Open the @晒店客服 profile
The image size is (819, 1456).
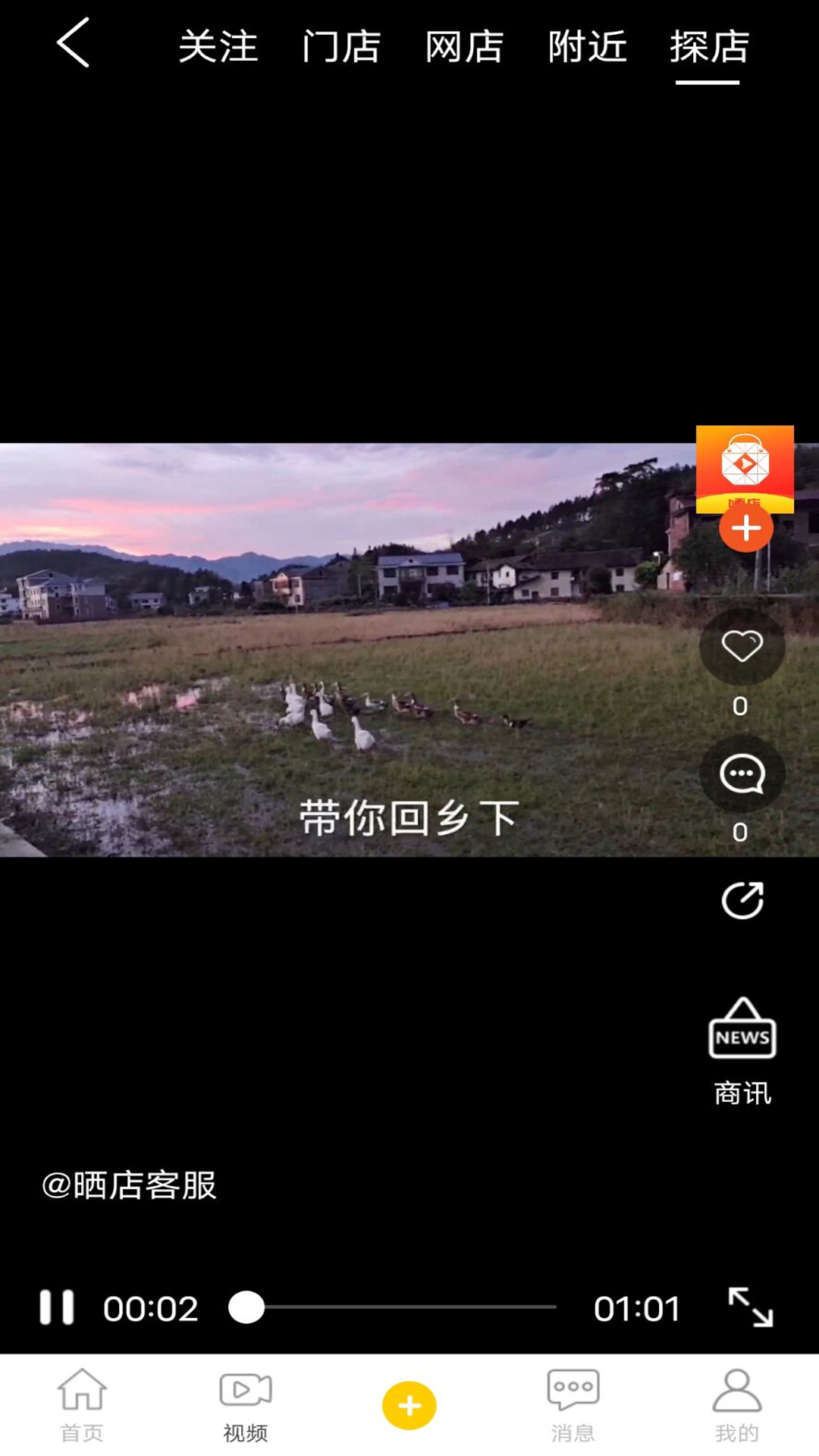[x=129, y=1185]
